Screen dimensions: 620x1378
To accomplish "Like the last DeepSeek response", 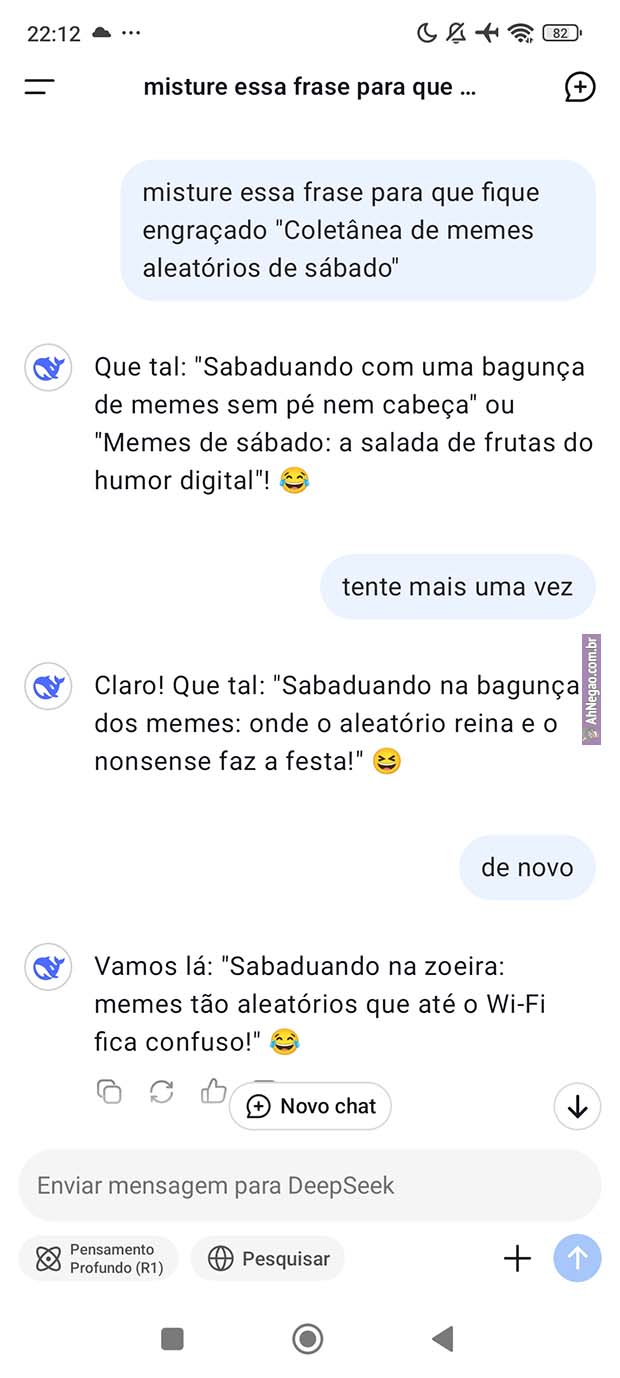I will [213, 1090].
